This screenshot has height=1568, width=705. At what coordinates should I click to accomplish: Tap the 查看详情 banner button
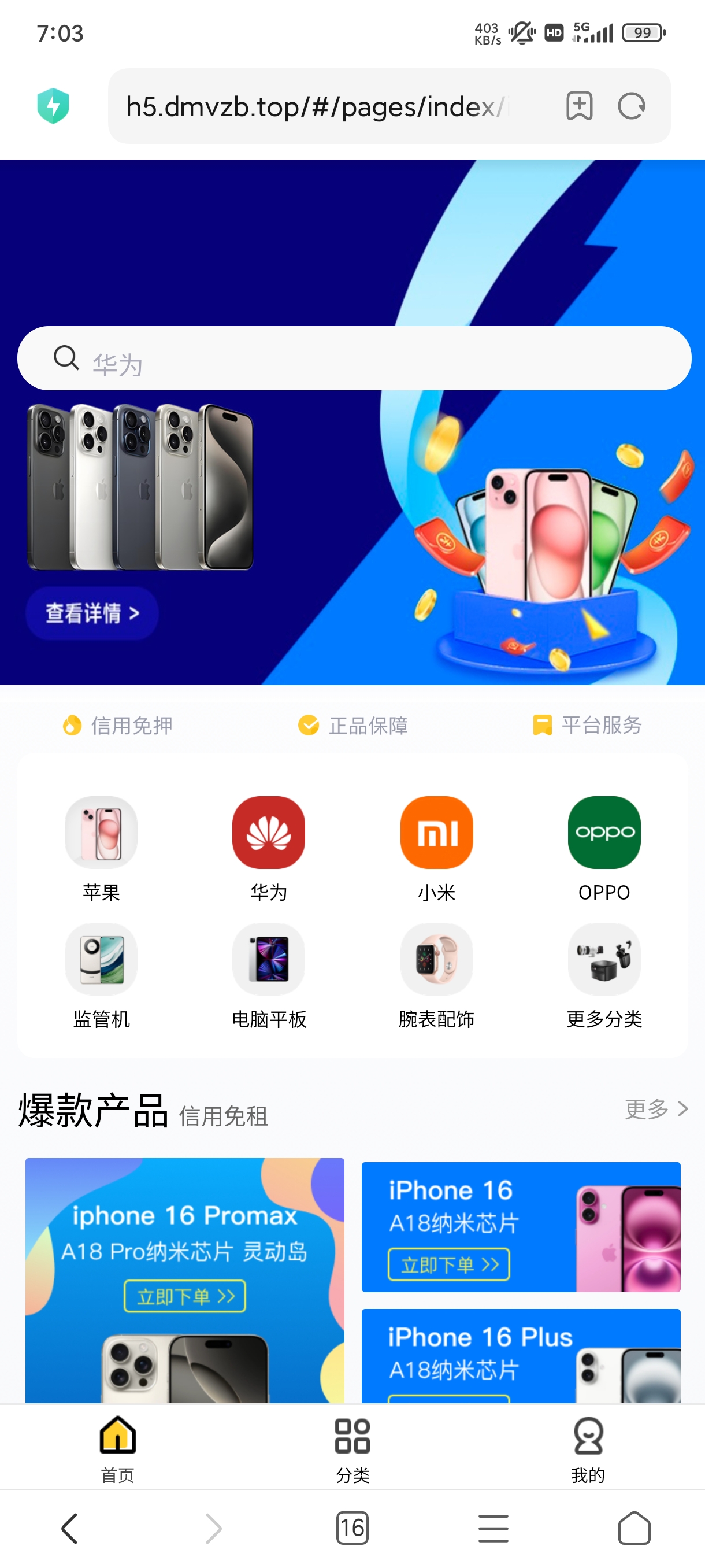pyautogui.click(x=92, y=613)
